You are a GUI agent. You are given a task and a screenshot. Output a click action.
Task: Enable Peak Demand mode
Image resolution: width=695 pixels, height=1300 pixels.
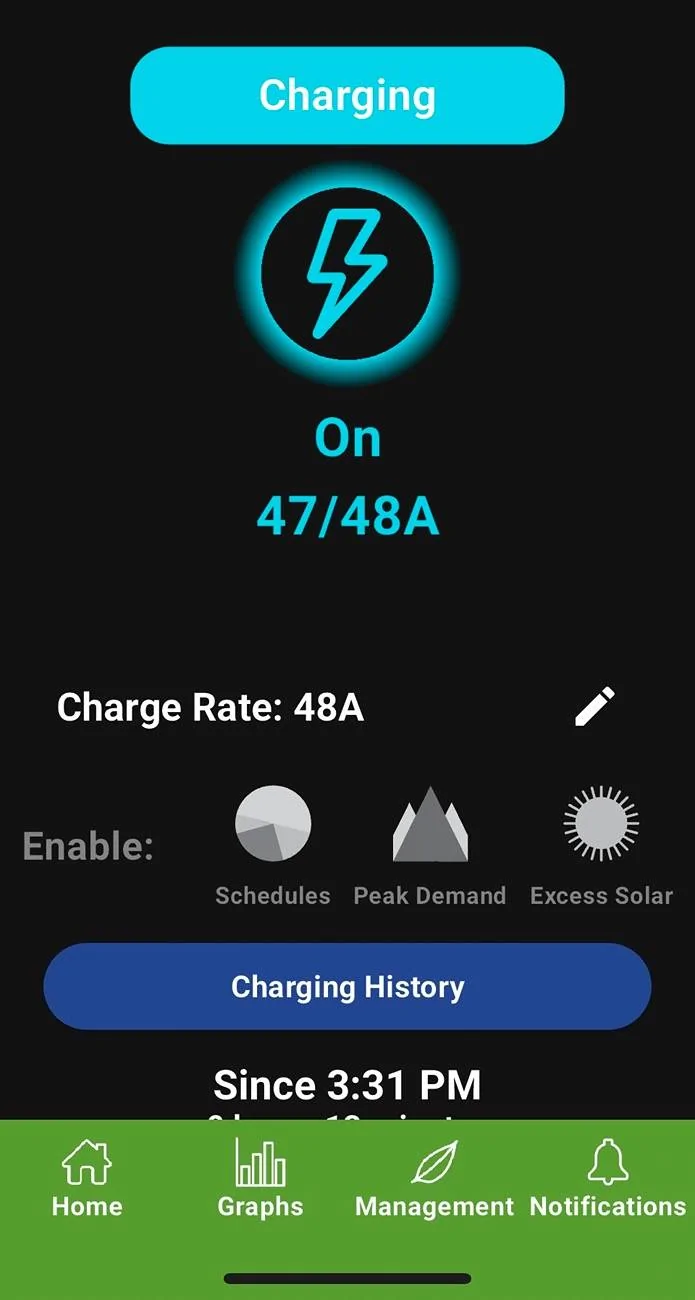pyautogui.click(x=430, y=825)
